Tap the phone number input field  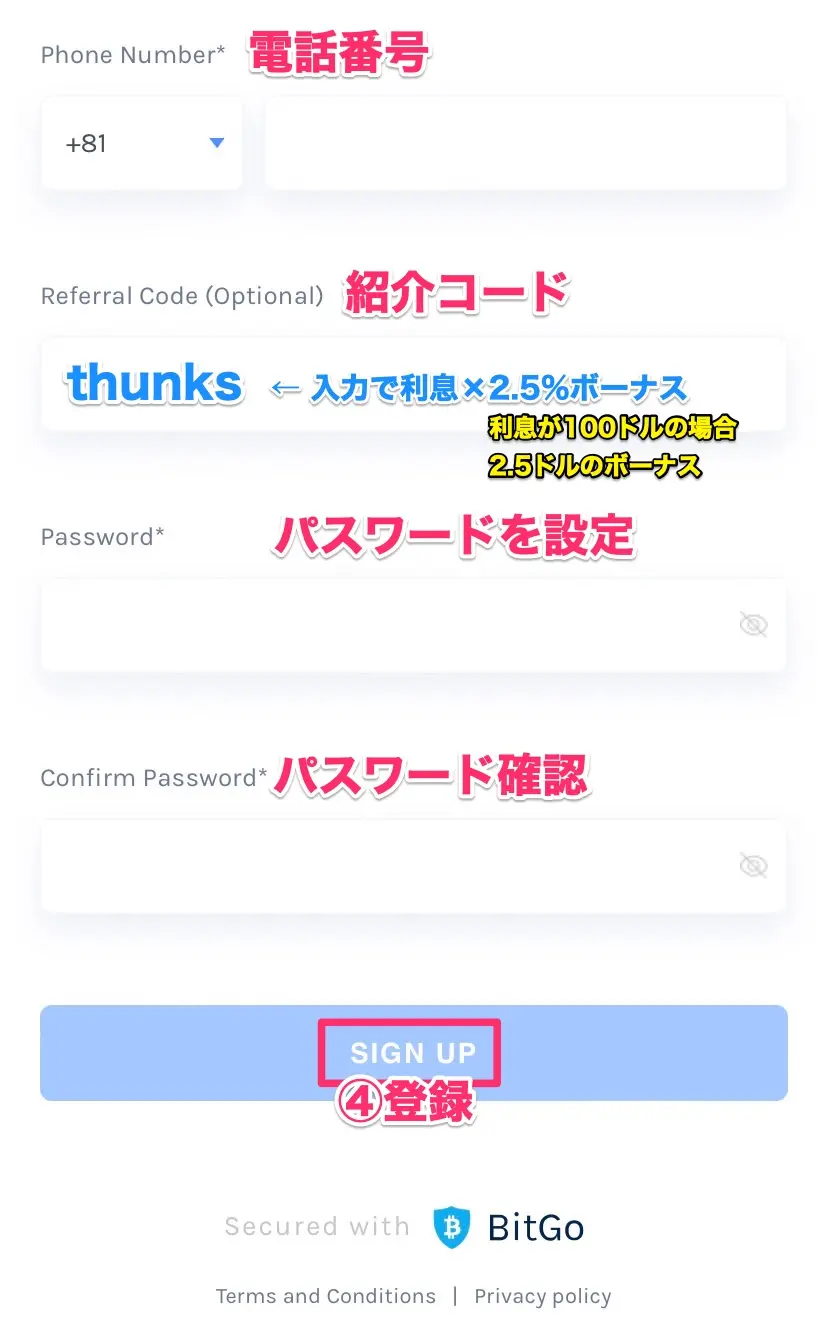pos(525,144)
